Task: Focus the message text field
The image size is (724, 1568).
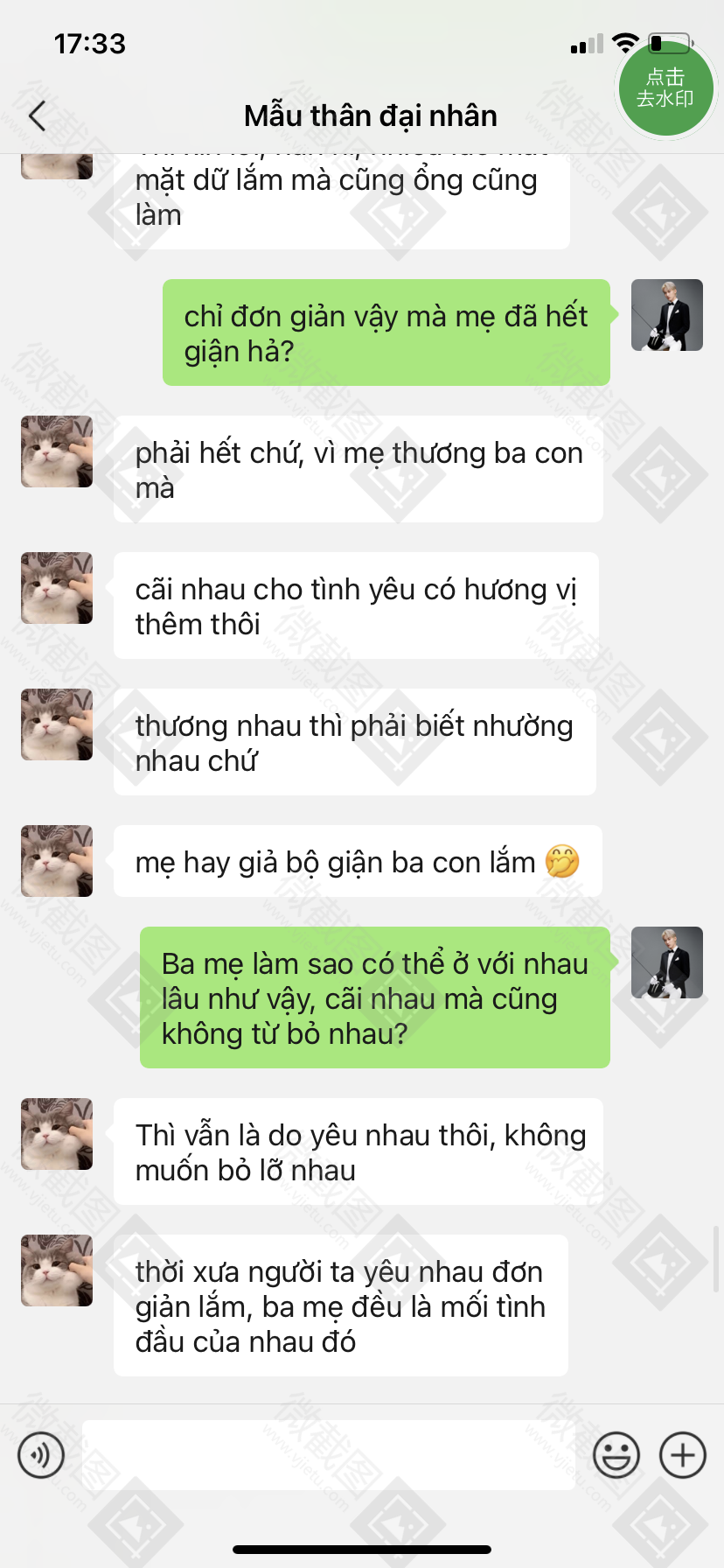Action: click(328, 1455)
